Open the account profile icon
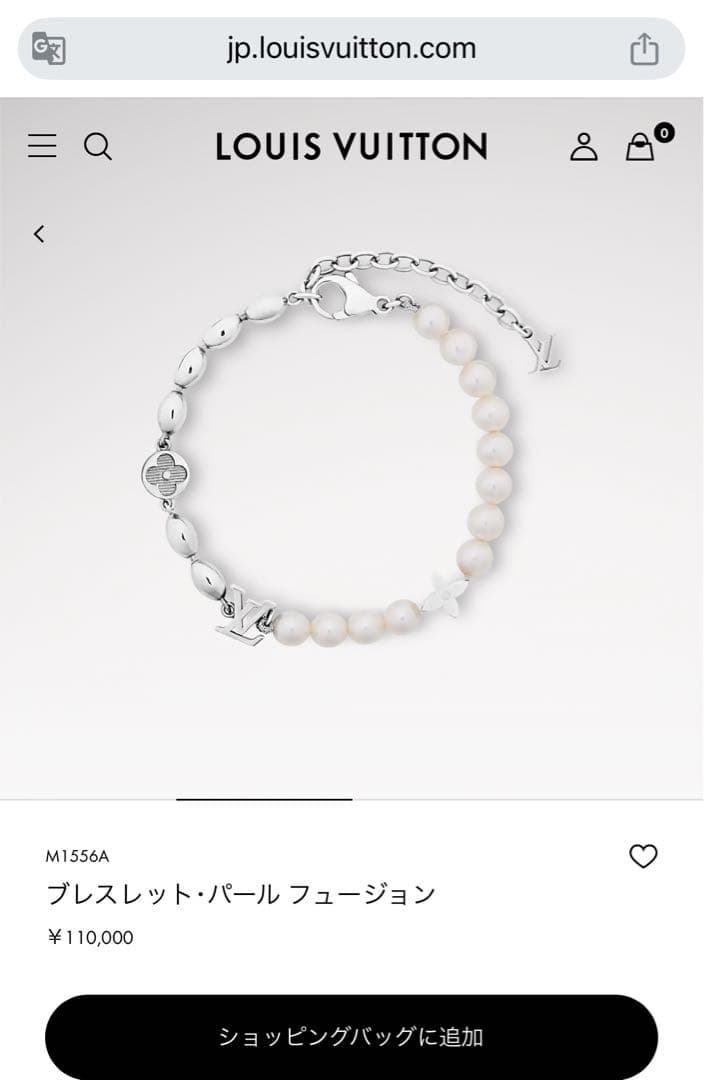 pyautogui.click(x=583, y=147)
